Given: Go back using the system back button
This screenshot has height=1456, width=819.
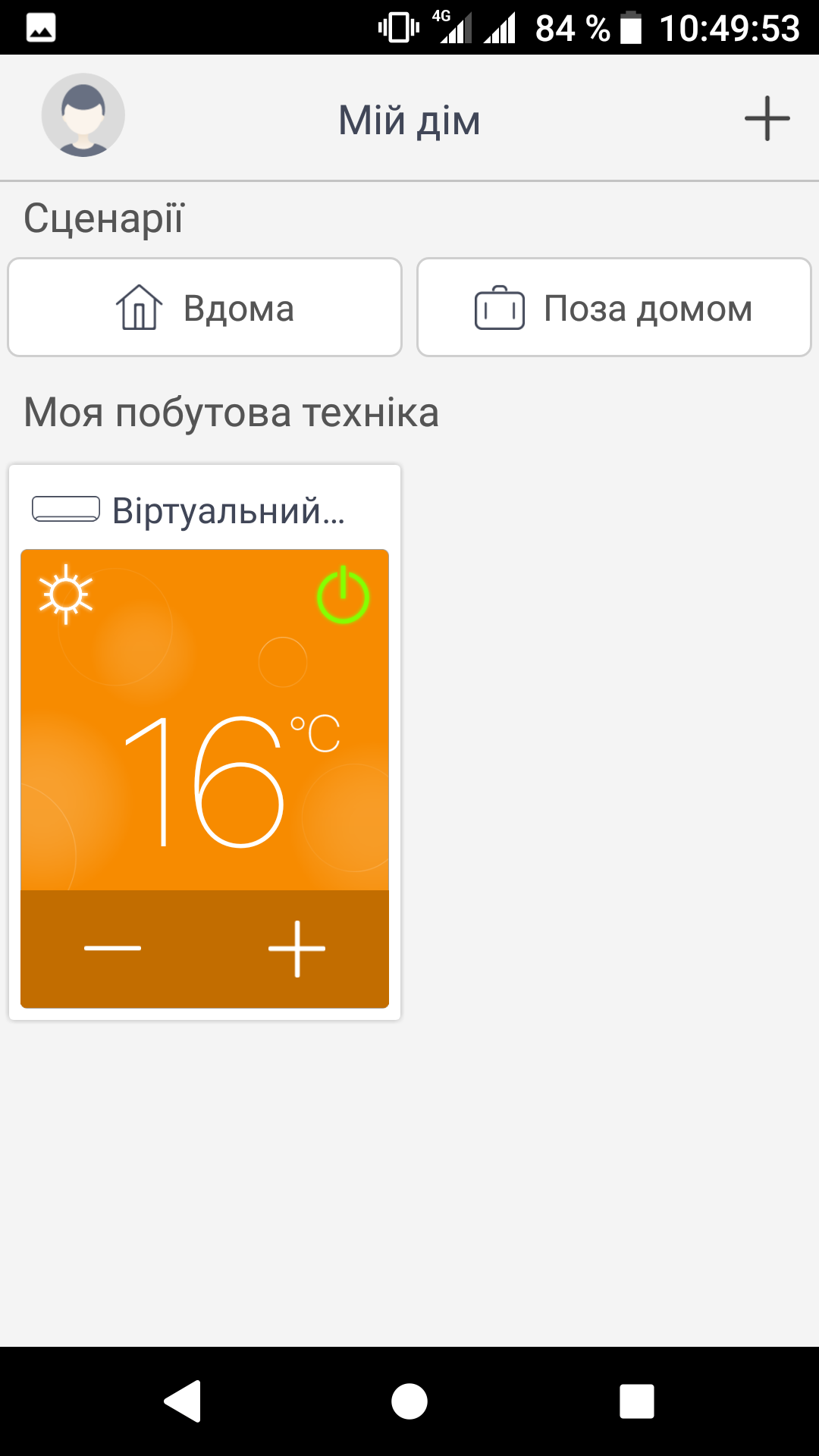Looking at the screenshot, I should click(182, 1401).
